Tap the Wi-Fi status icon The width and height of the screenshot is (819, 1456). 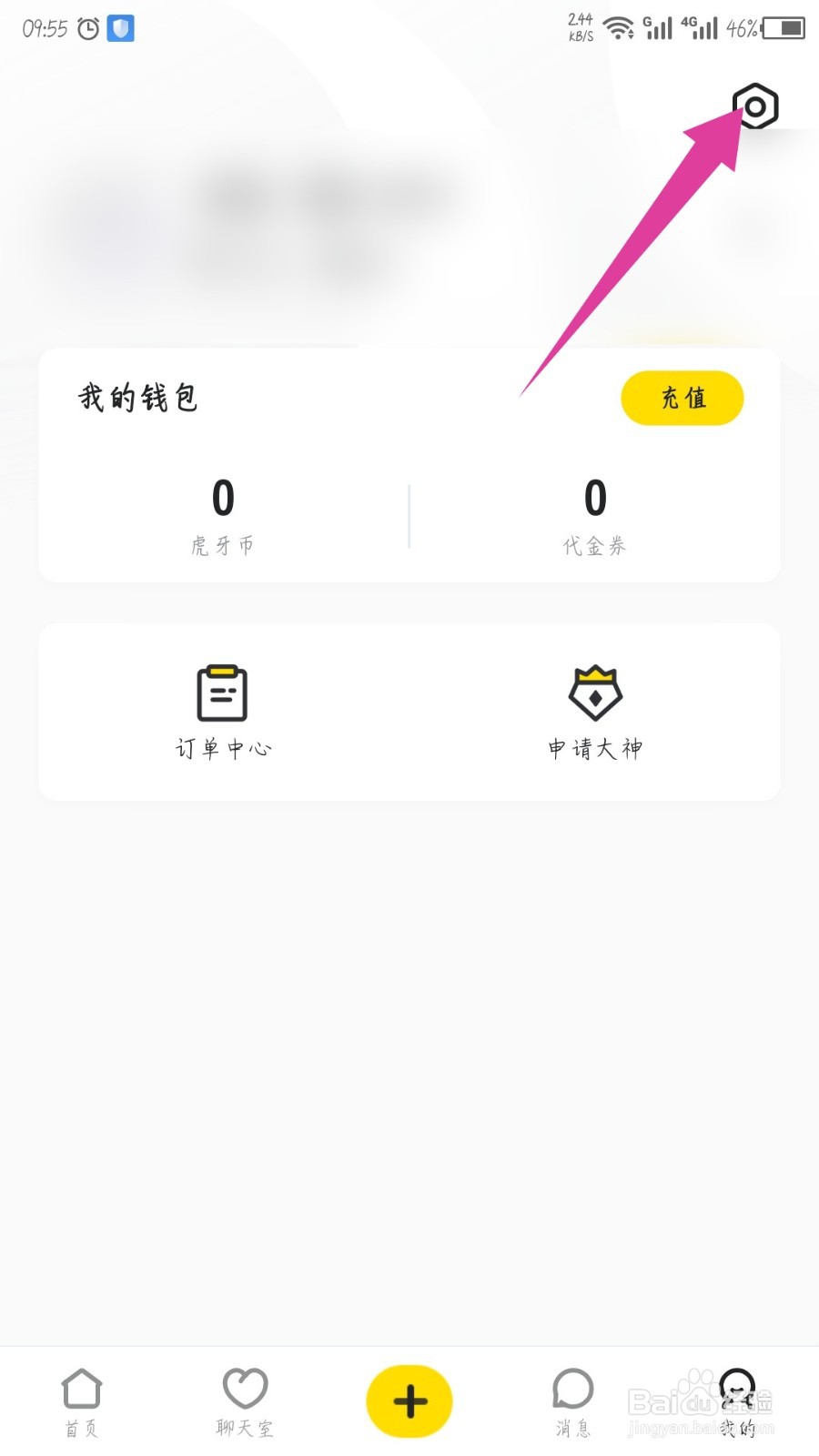click(x=619, y=27)
